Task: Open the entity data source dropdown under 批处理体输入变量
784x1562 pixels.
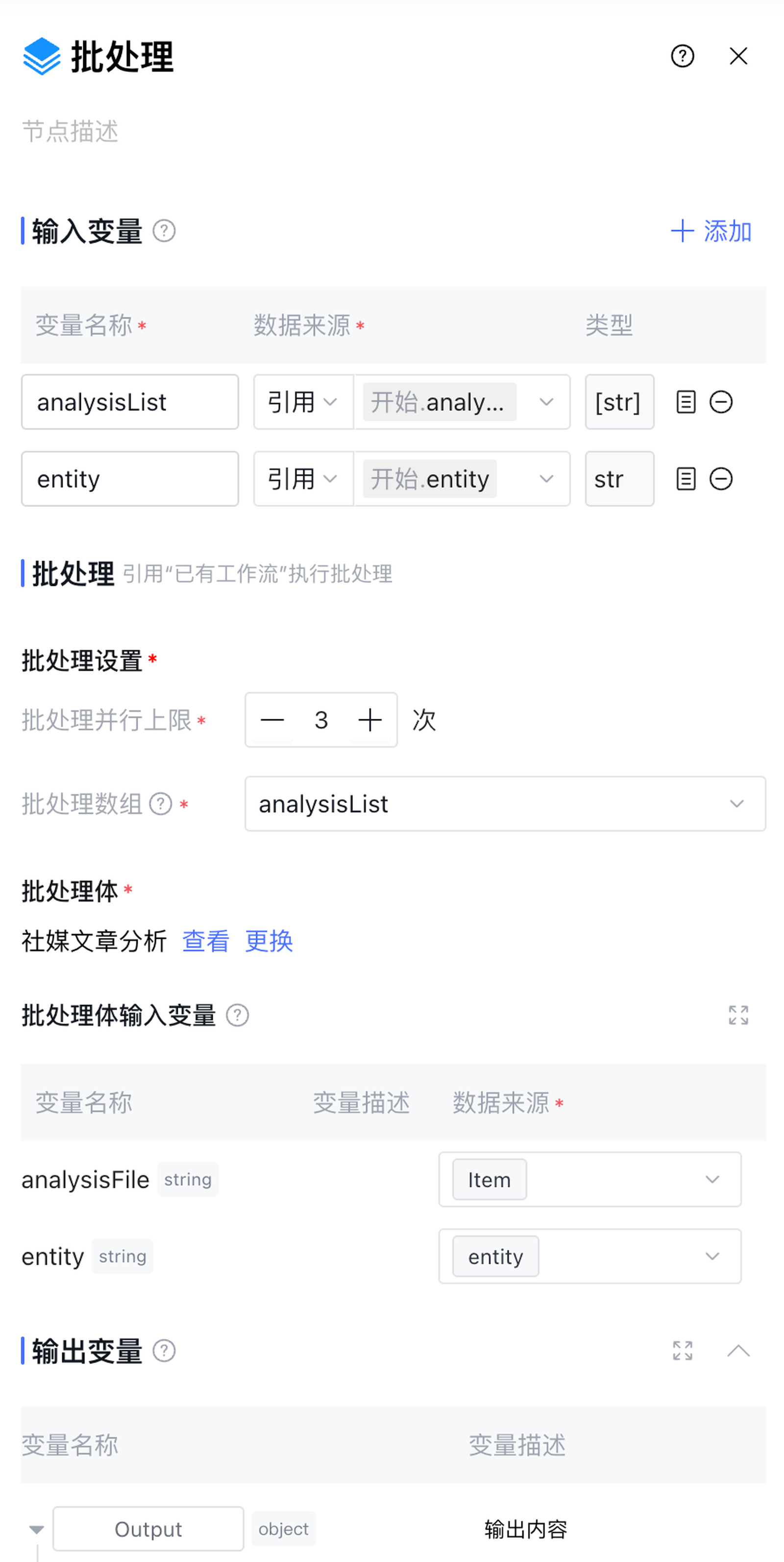Action: point(589,1257)
